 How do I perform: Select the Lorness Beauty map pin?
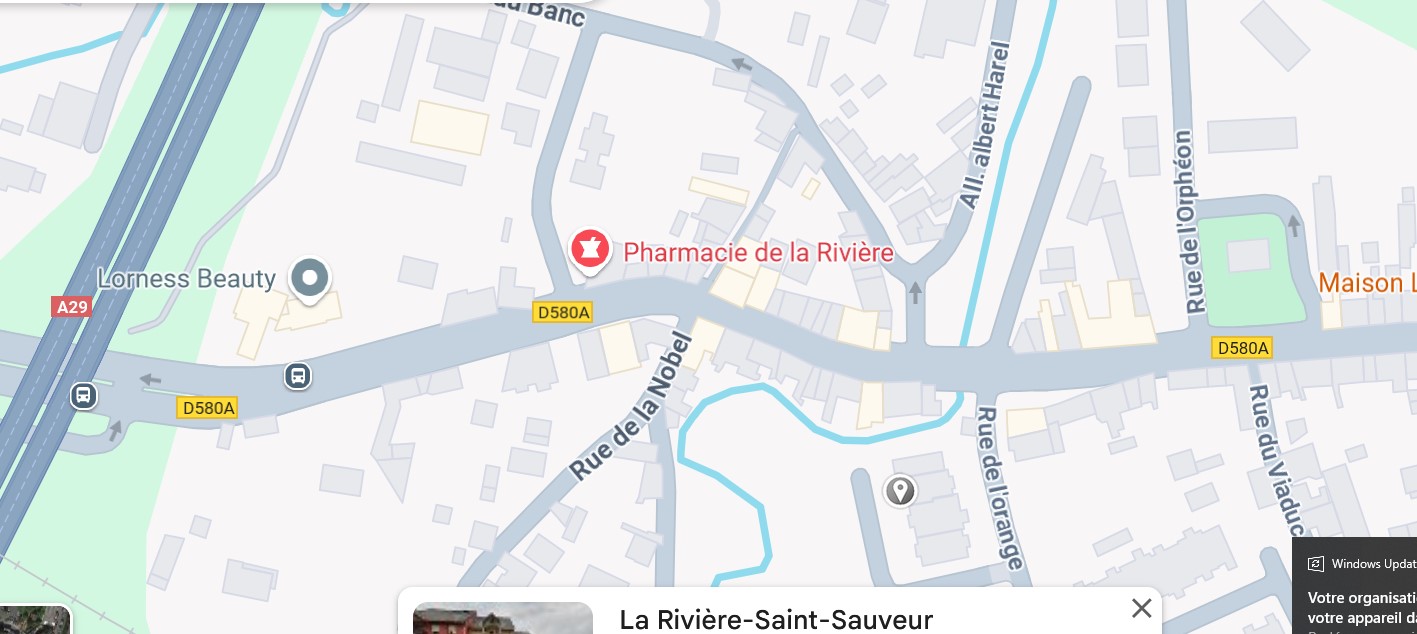click(310, 279)
